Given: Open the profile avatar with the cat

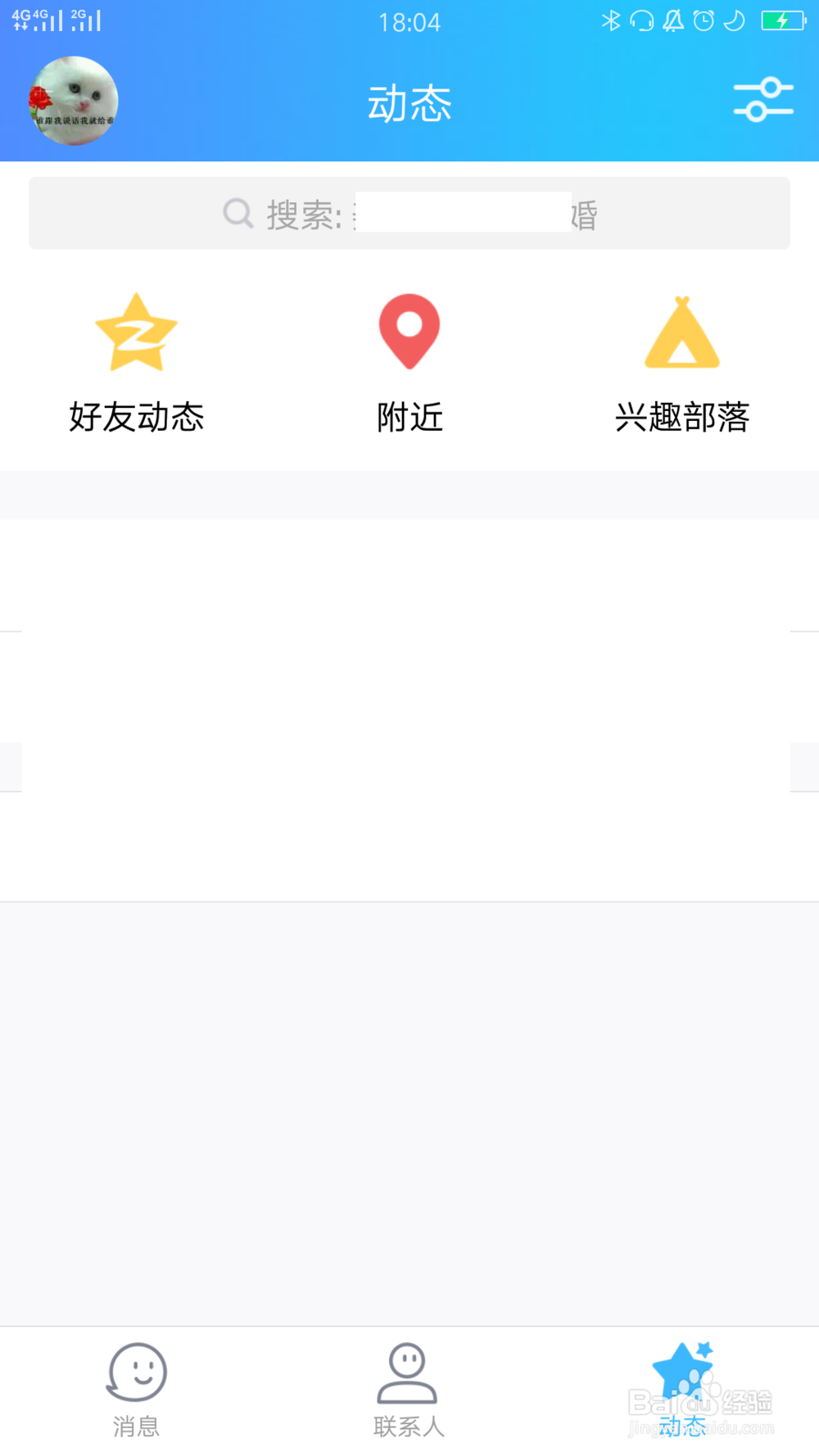Looking at the screenshot, I should tap(74, 101).
